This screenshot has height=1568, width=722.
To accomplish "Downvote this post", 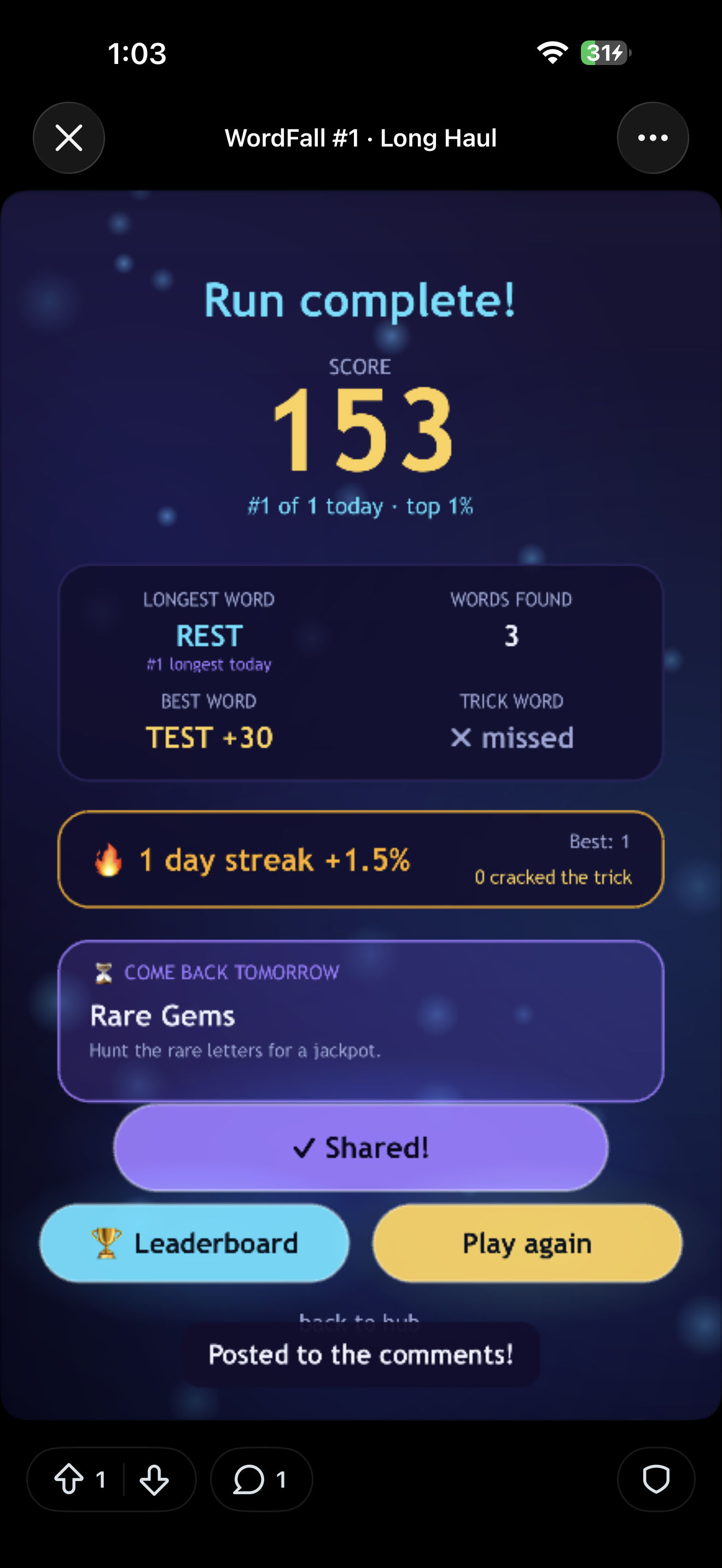I will pyautogui.click(x=154, y=1479).
